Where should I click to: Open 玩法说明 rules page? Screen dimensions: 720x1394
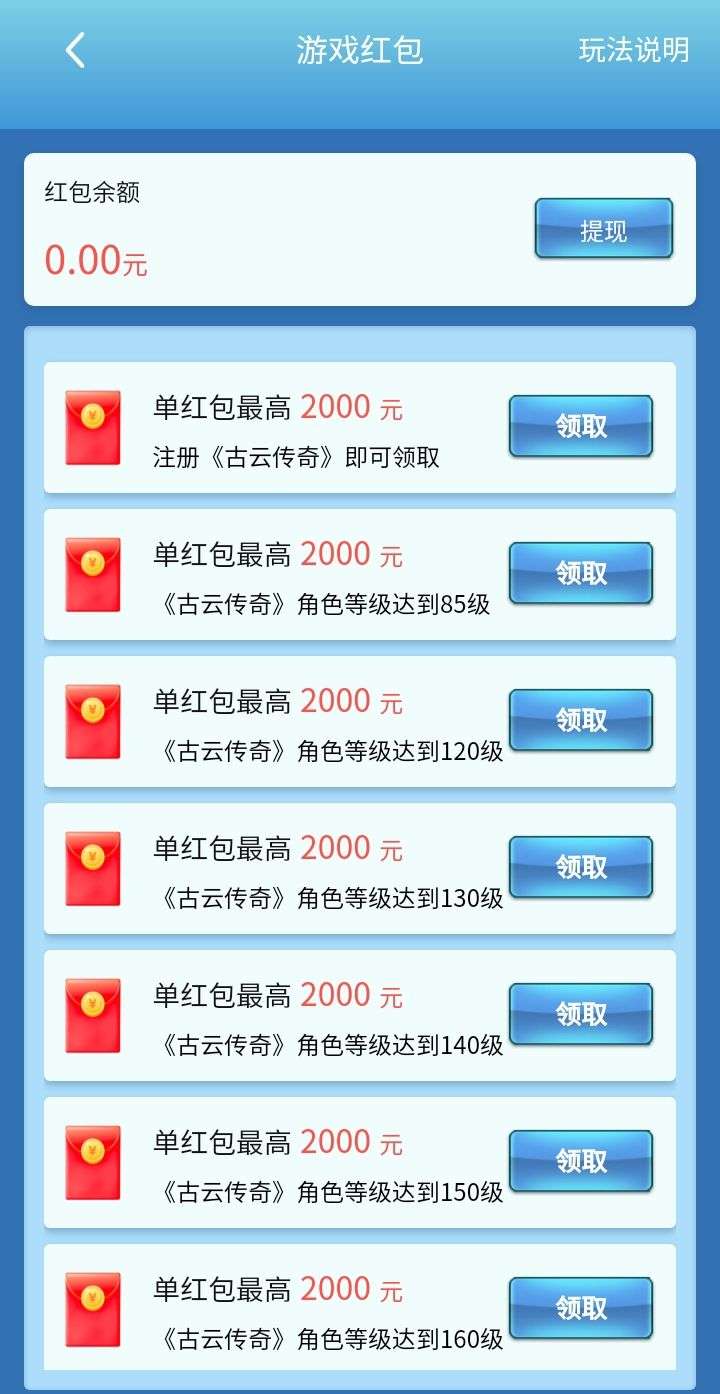point(633,50)
